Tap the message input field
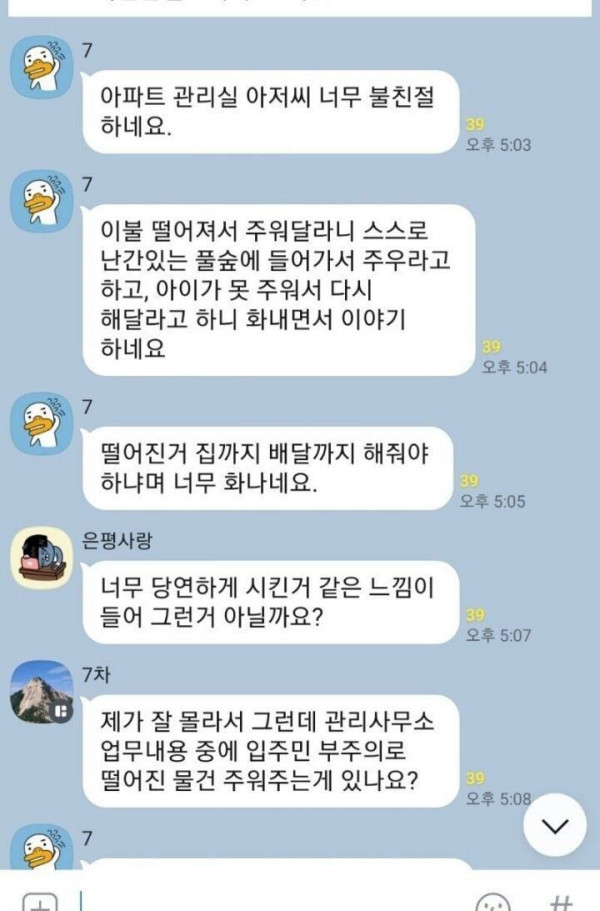Viewport: 600px width, 911px height. click(270, 900)
